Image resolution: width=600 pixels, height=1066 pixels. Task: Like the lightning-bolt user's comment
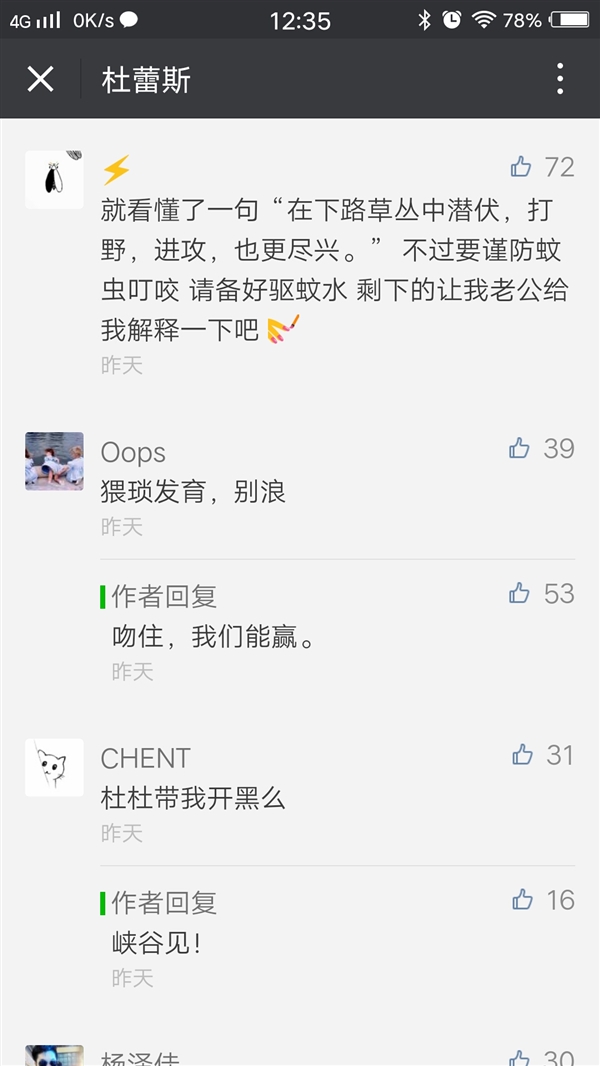click(x=521, y=167)
